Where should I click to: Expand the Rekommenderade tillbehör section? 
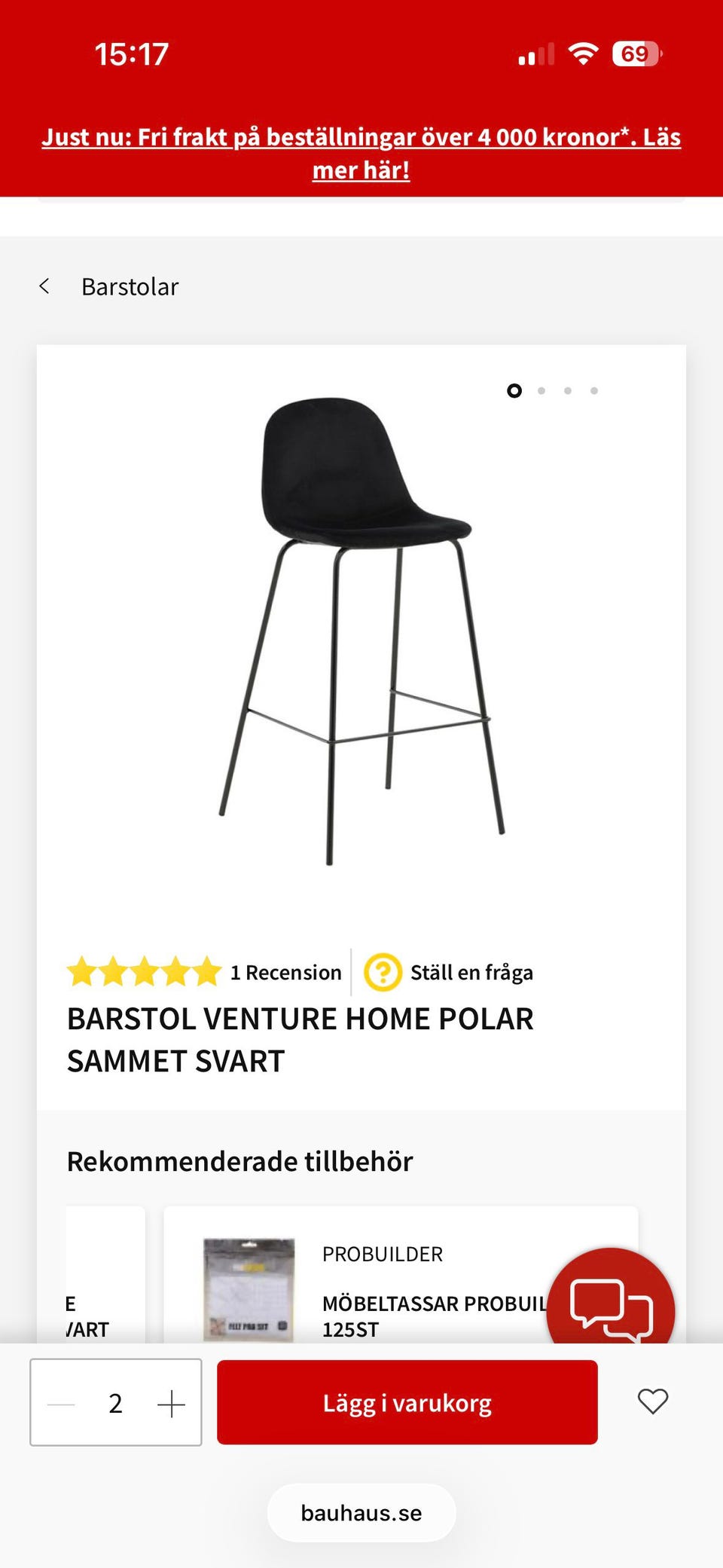pyautogui.click(x=240, y=1160)
